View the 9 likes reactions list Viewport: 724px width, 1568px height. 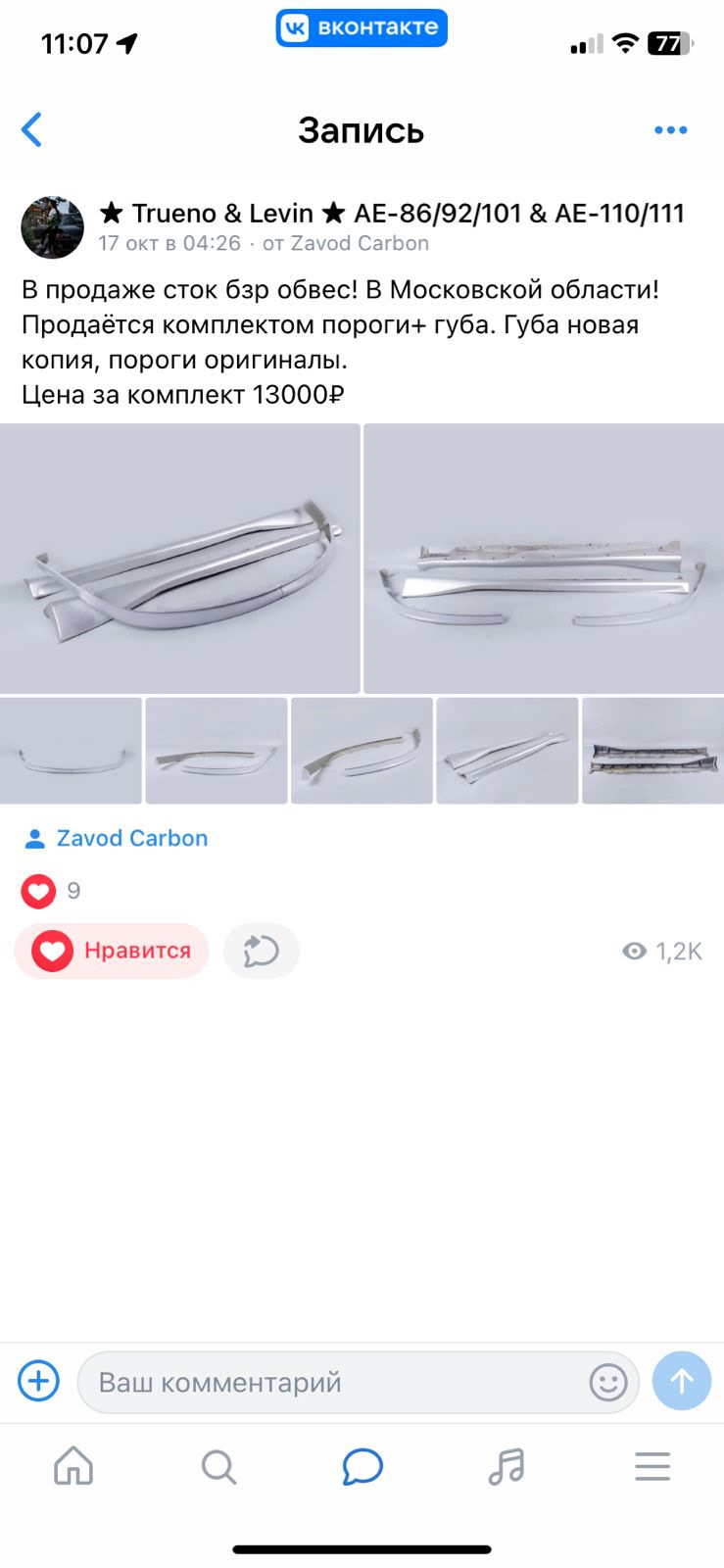(x=51, y=891)
